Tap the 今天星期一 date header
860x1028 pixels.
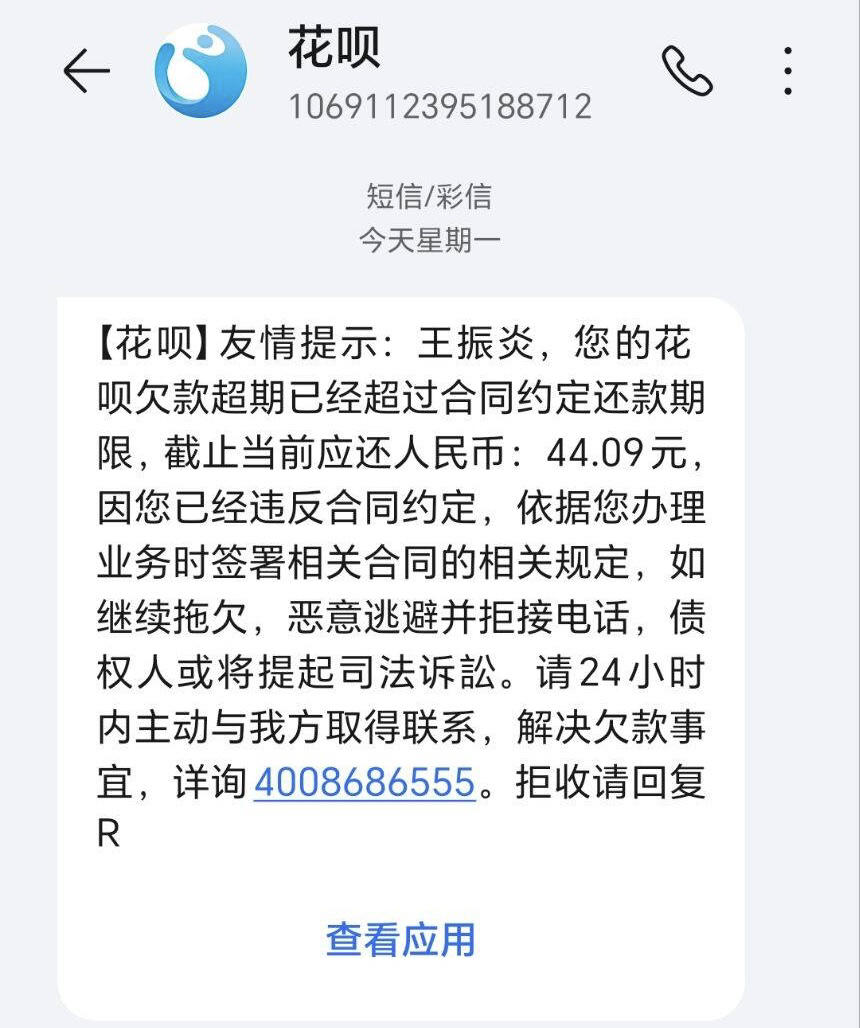click(429, 240)
